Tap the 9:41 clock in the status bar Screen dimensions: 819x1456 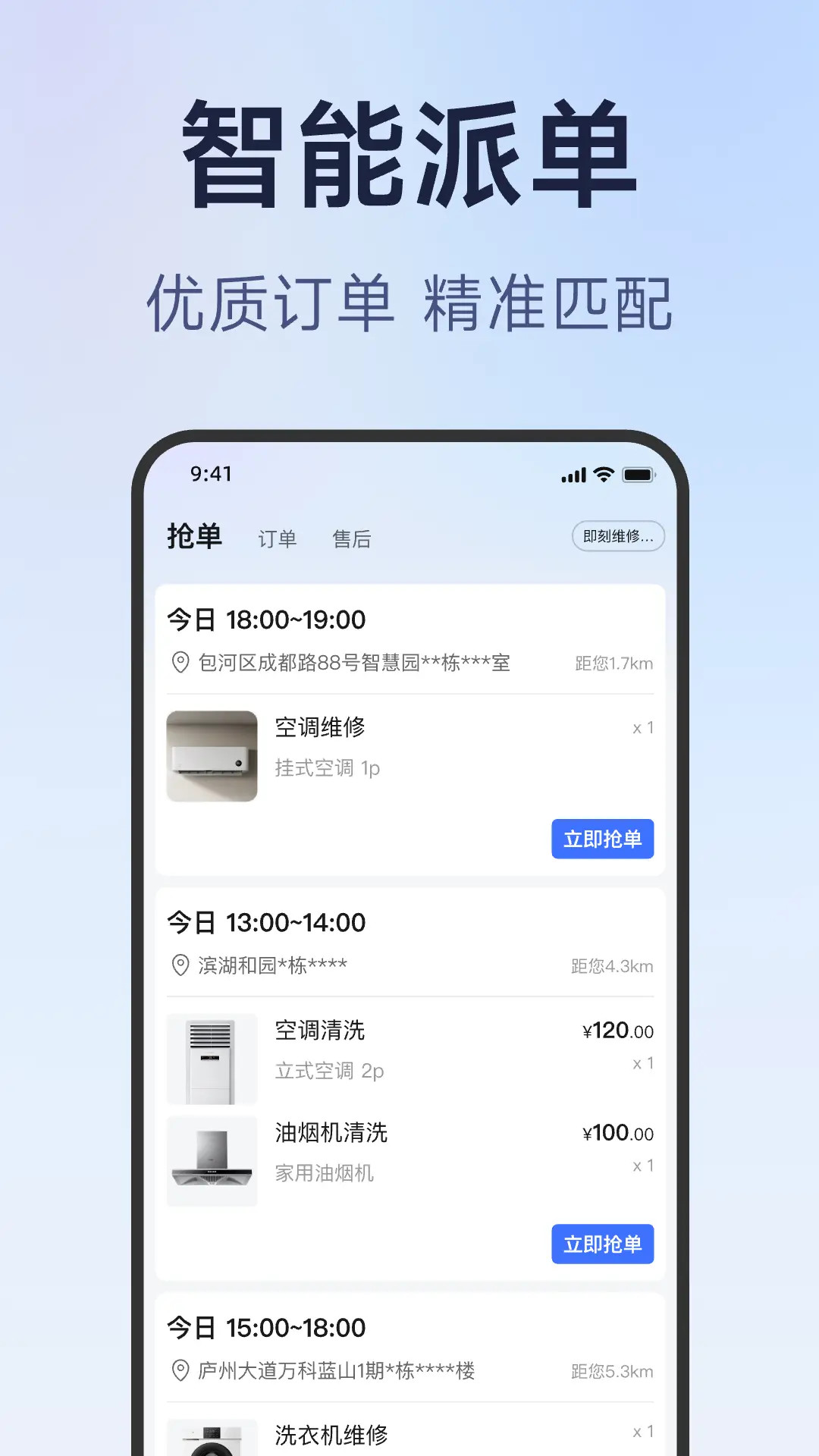[x=209, y=474]
